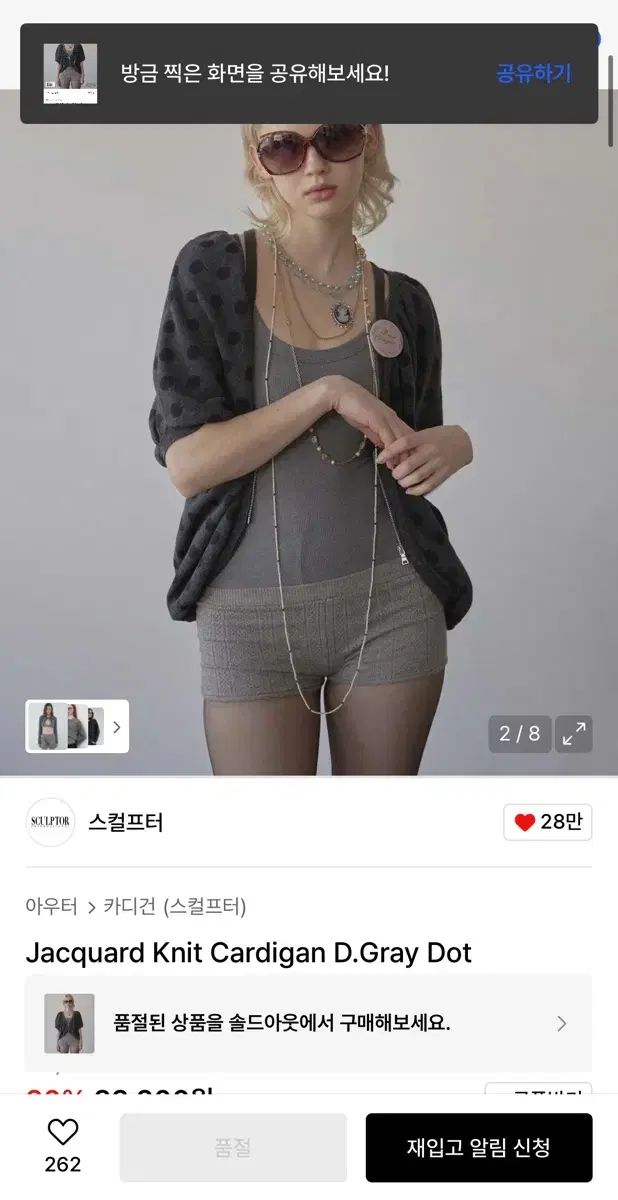
Task: Tap 공유하기 to share the screenshot
Action: 534,73
